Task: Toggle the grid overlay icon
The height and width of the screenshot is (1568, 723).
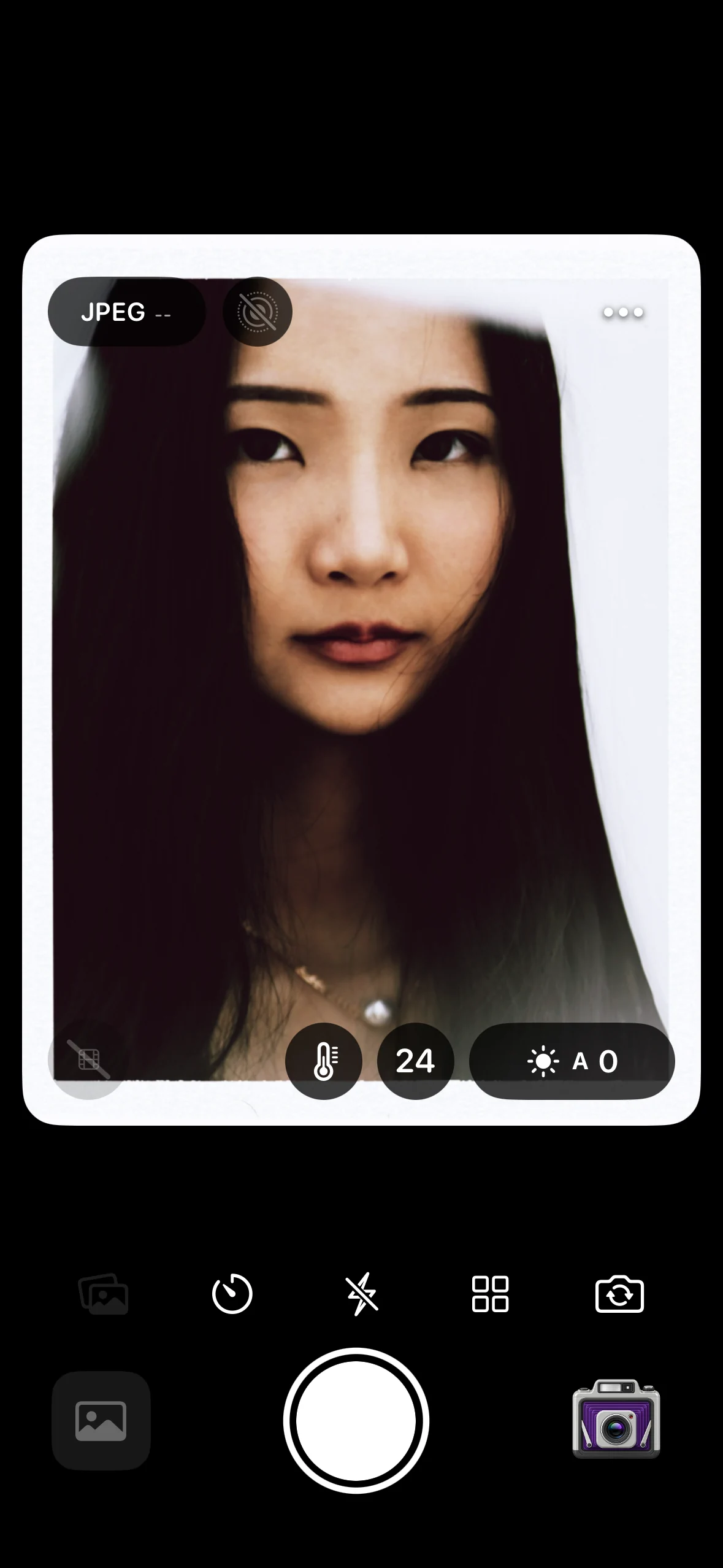Action: pyautogui.click(x=88, y=1060)
